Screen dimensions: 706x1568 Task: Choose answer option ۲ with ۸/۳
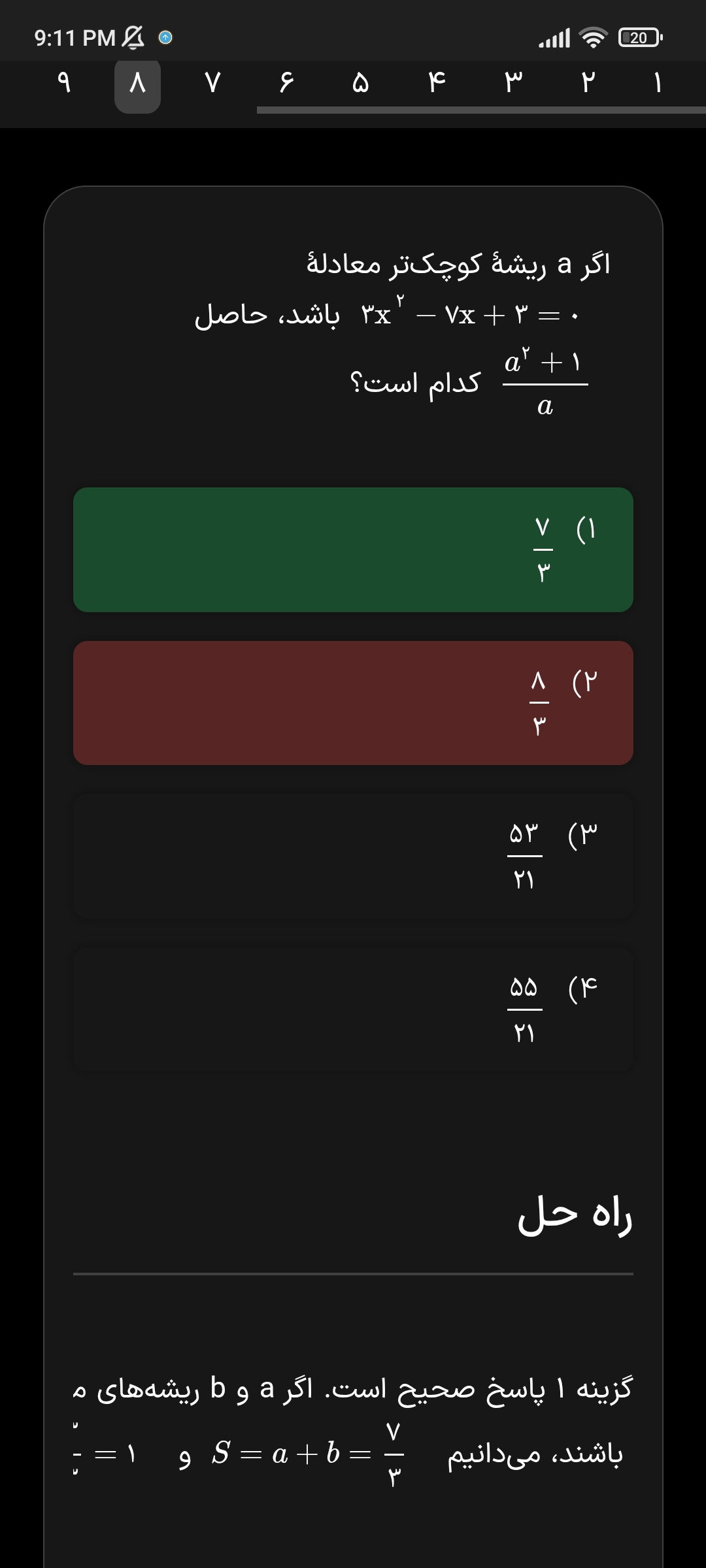(x=353, y=703)
